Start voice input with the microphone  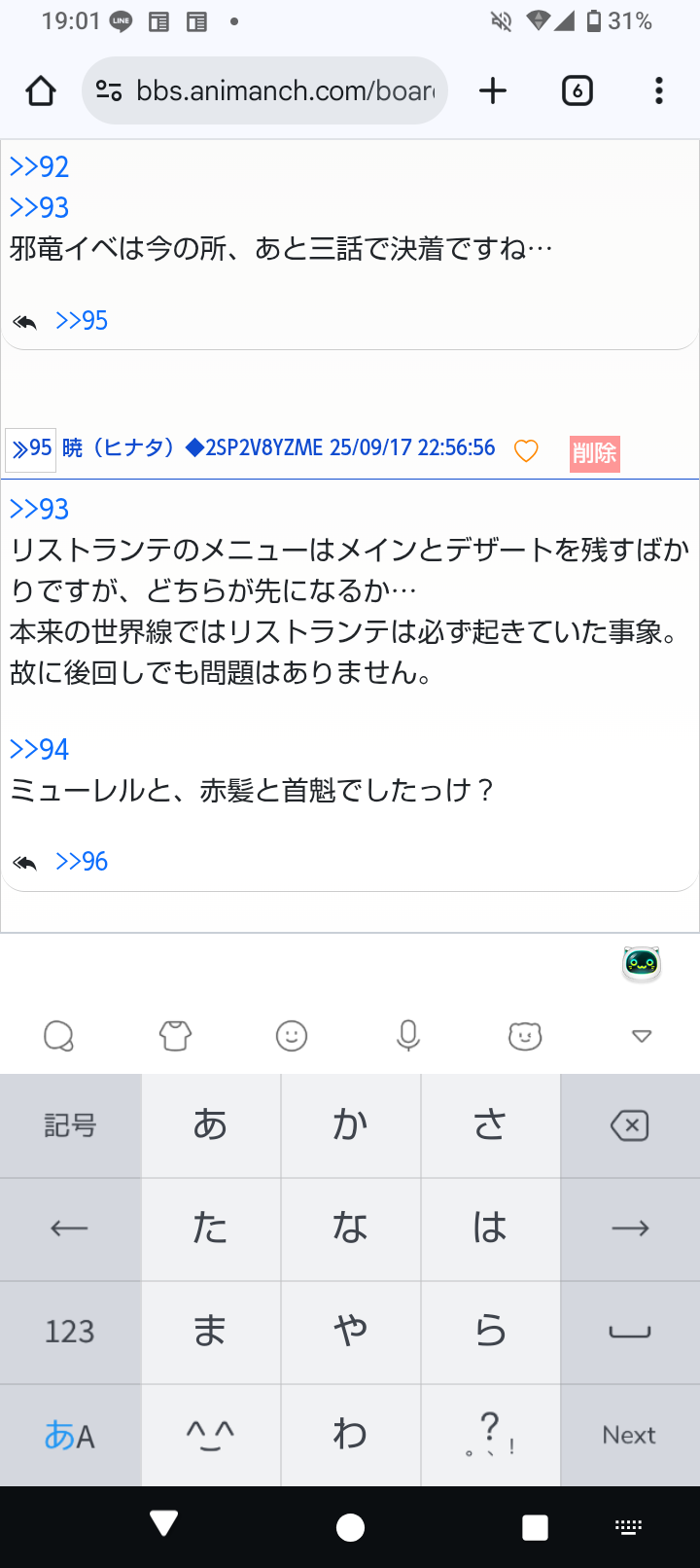tap(408, 1036)
